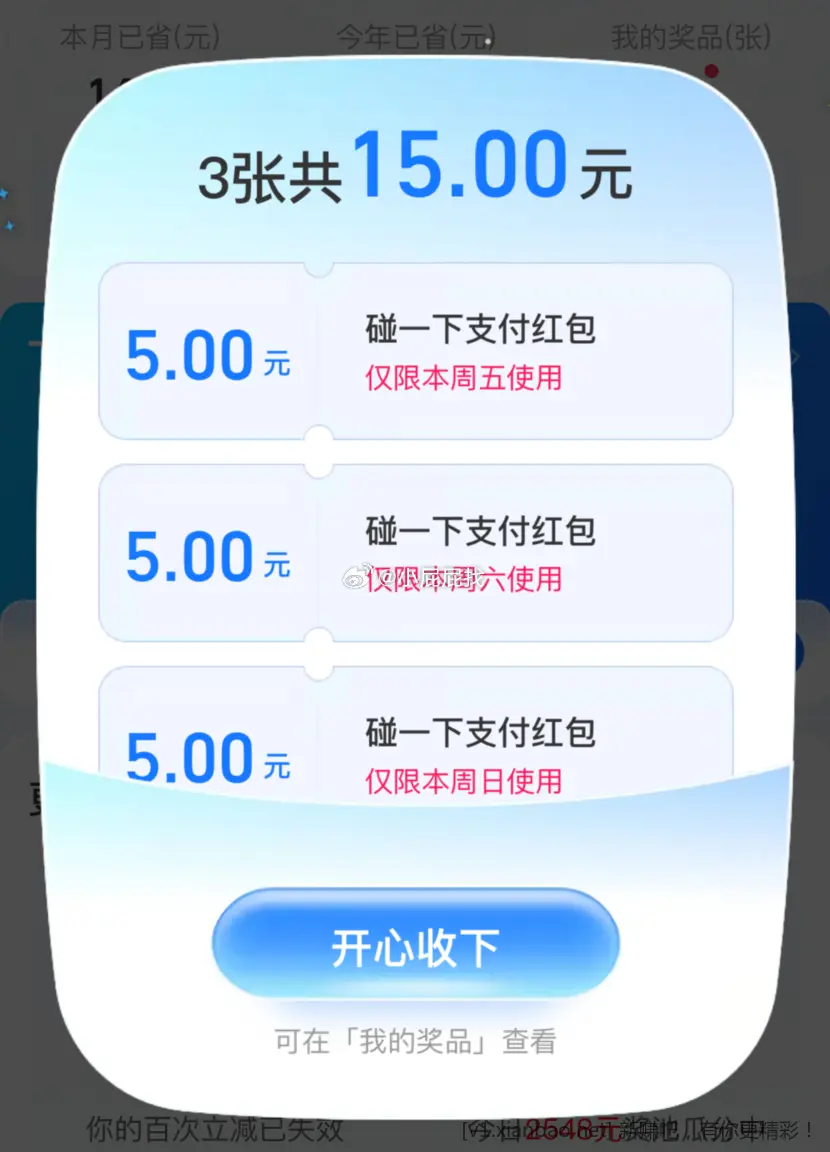Tap the 开心收下 button
The height and width of the screenshot is (1152, 830).
(x=415, y=946)
